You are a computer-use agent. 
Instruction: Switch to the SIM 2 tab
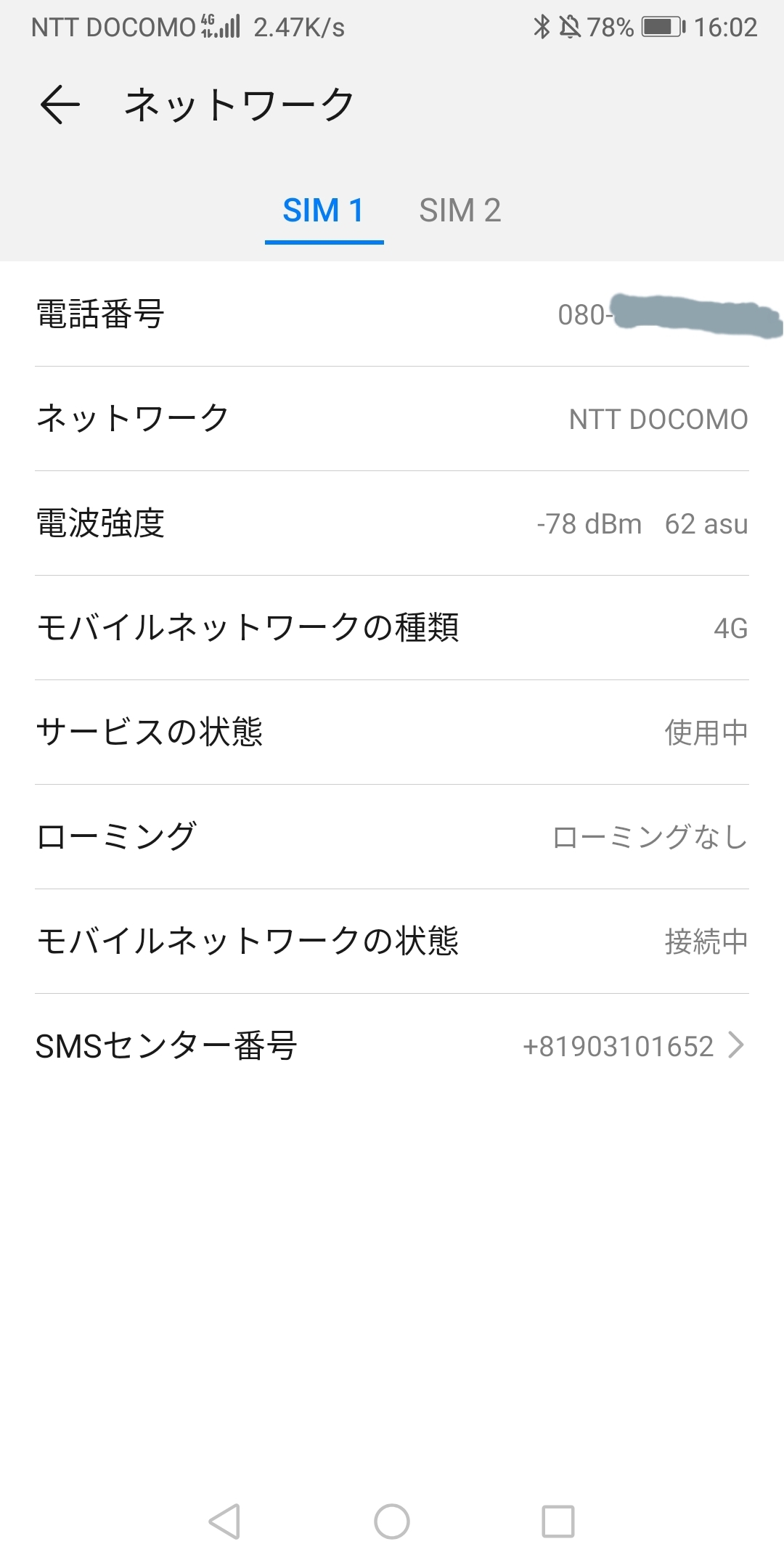click(460, 211)
